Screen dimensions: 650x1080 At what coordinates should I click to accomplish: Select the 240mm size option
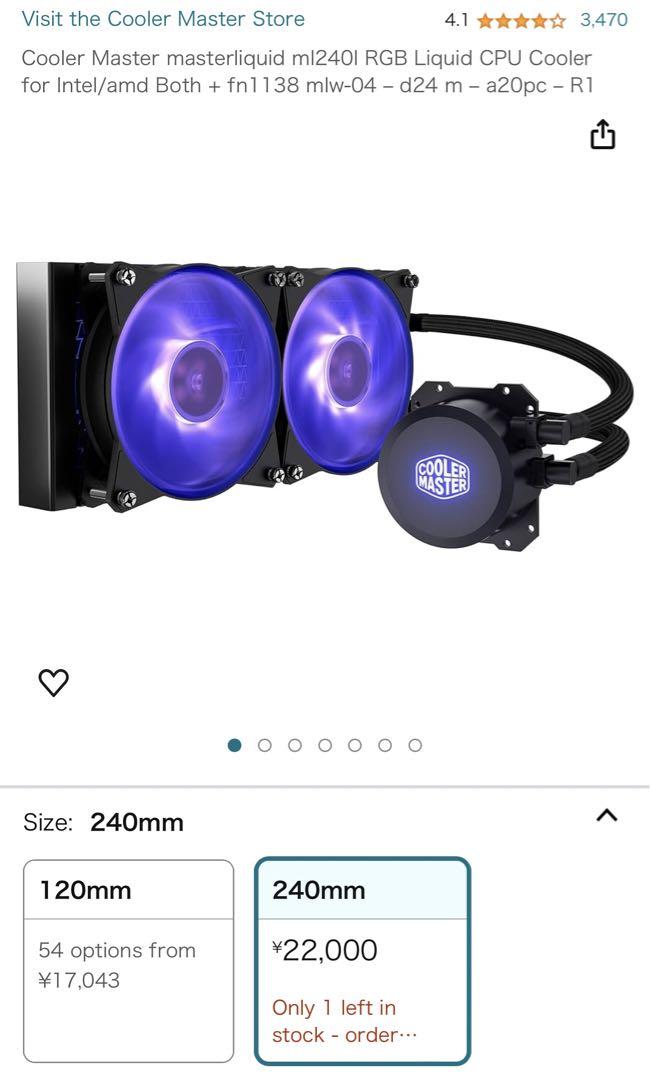coord(362,961)
